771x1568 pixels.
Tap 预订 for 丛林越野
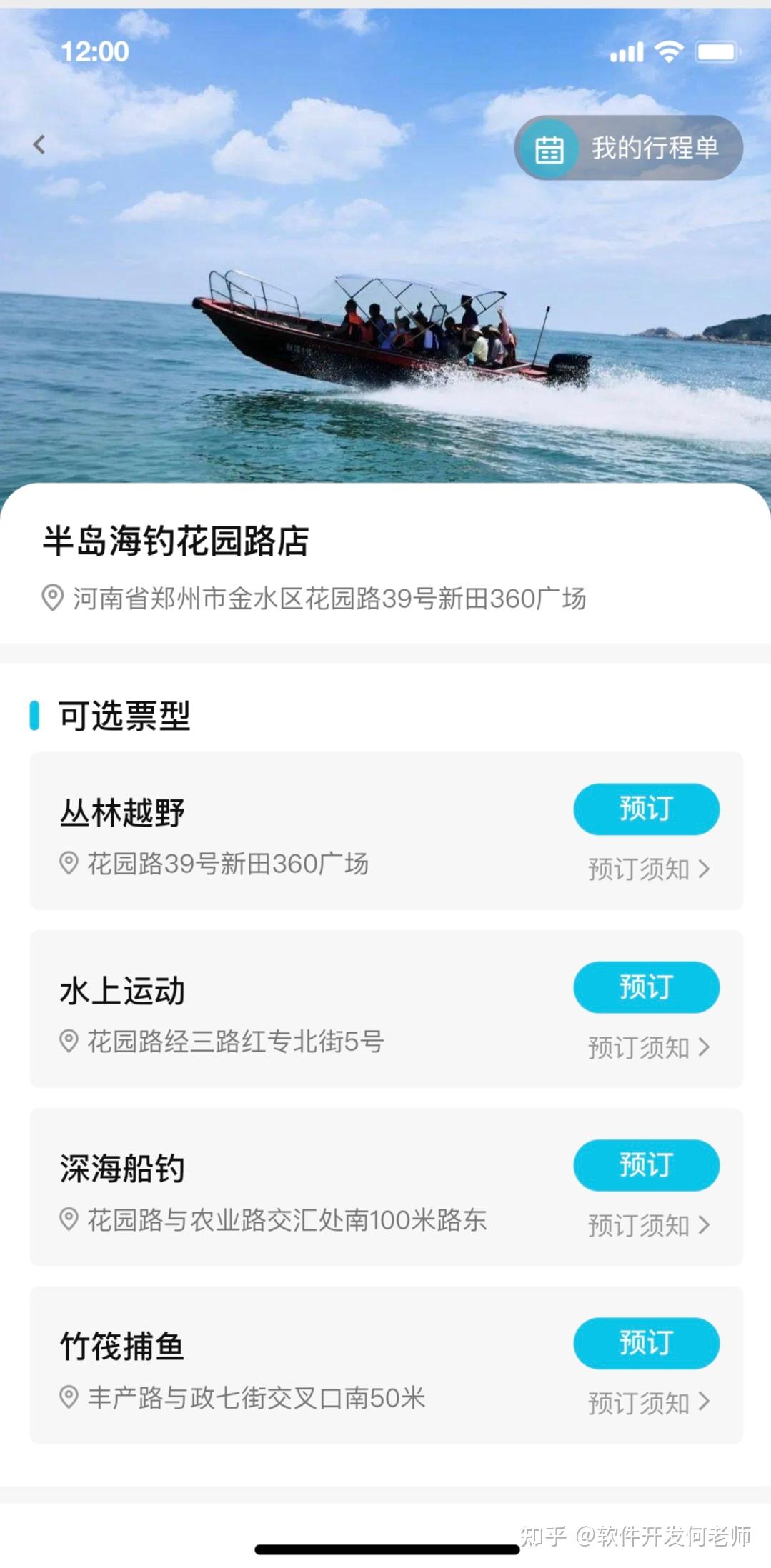[645, 808]
